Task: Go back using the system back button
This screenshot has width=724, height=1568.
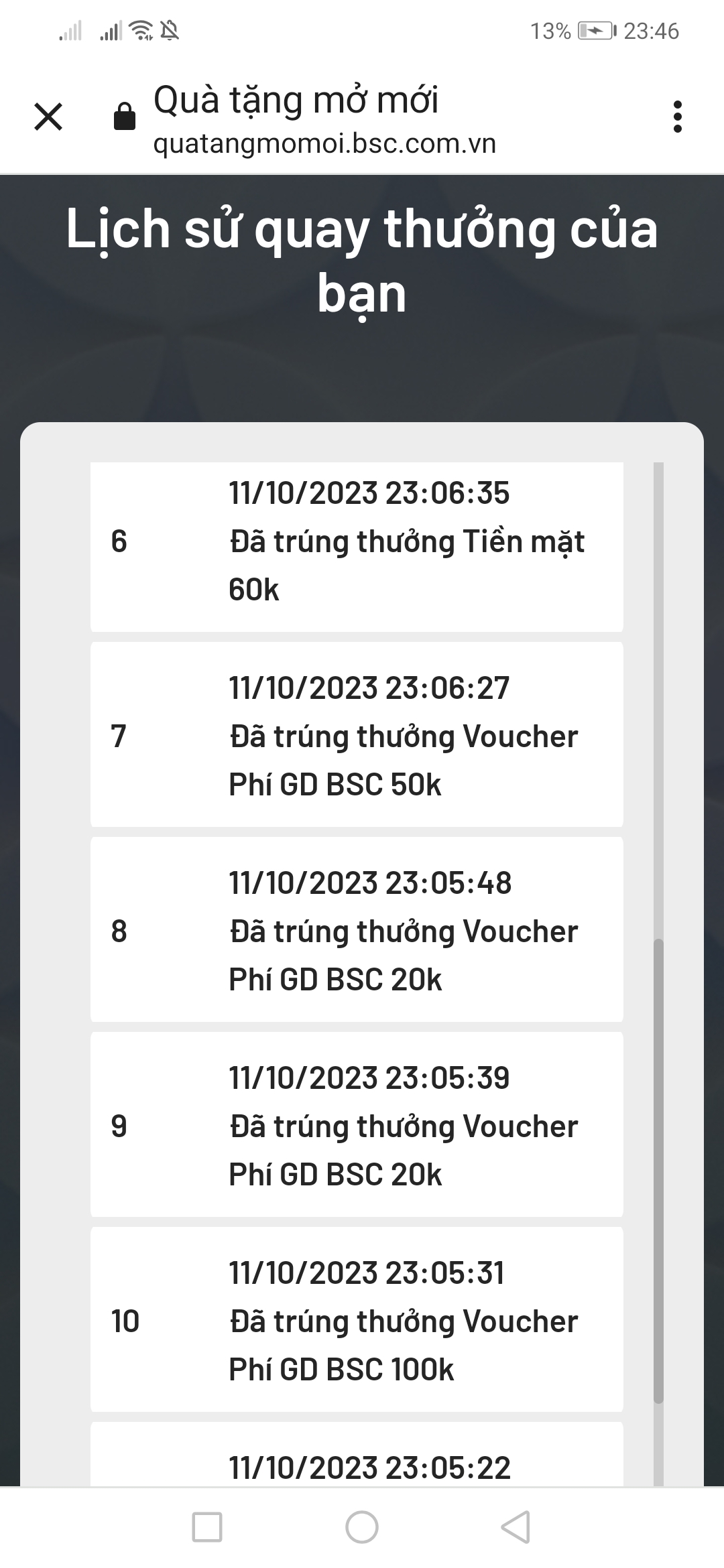Action: click(x=516, y=1527)
